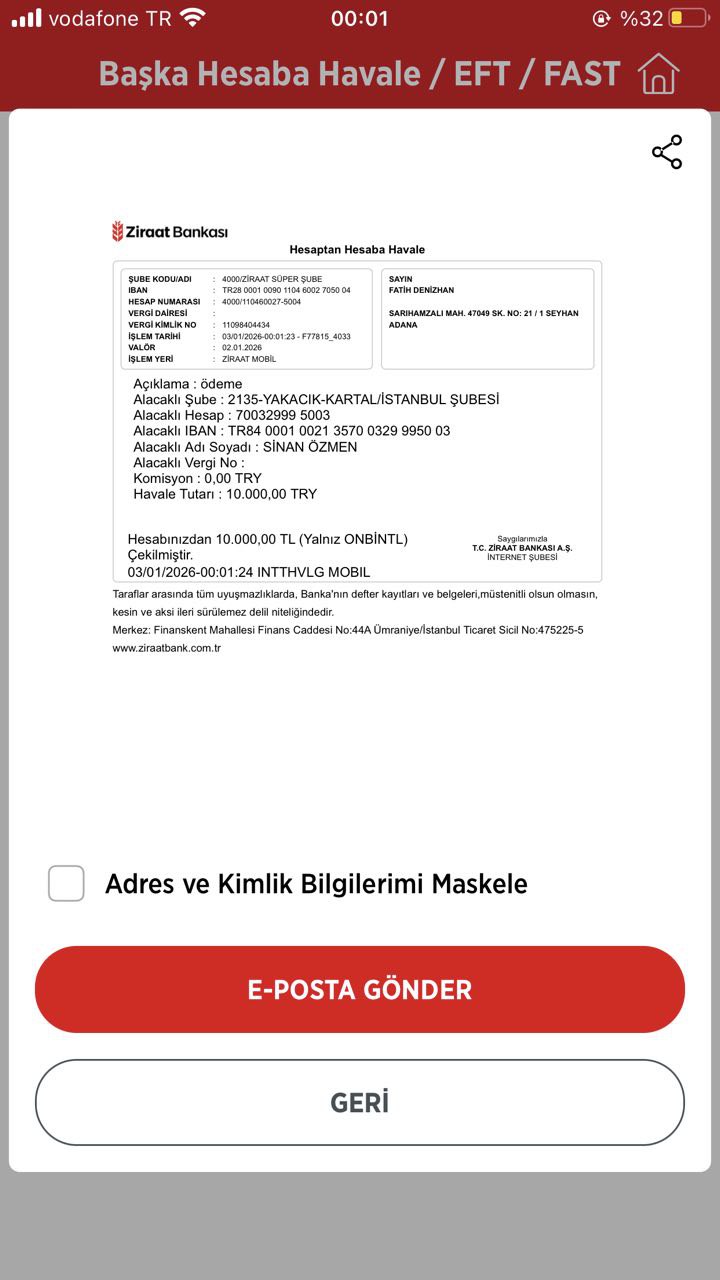
Task: Go to home via house icon
Action: 658,74
